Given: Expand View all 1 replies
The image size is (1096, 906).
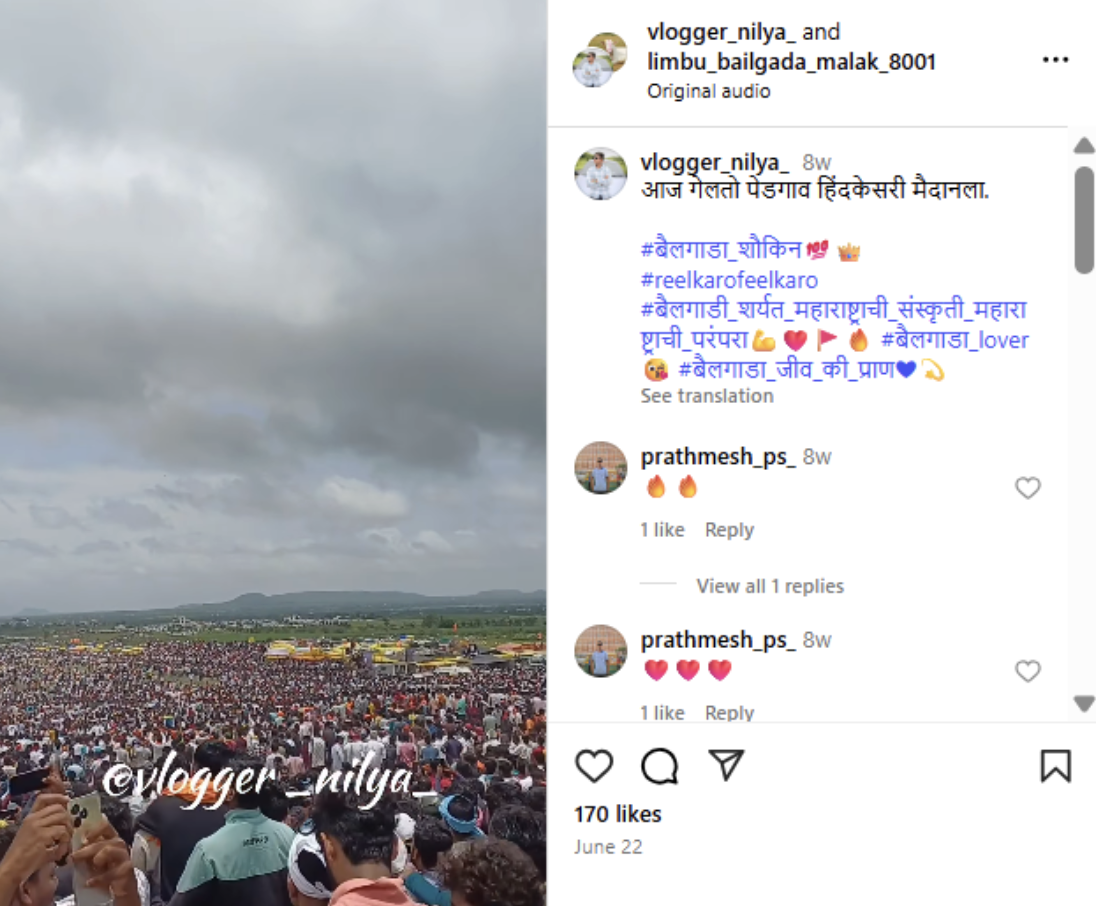Looking at the screenshot, I should [770, 586].
